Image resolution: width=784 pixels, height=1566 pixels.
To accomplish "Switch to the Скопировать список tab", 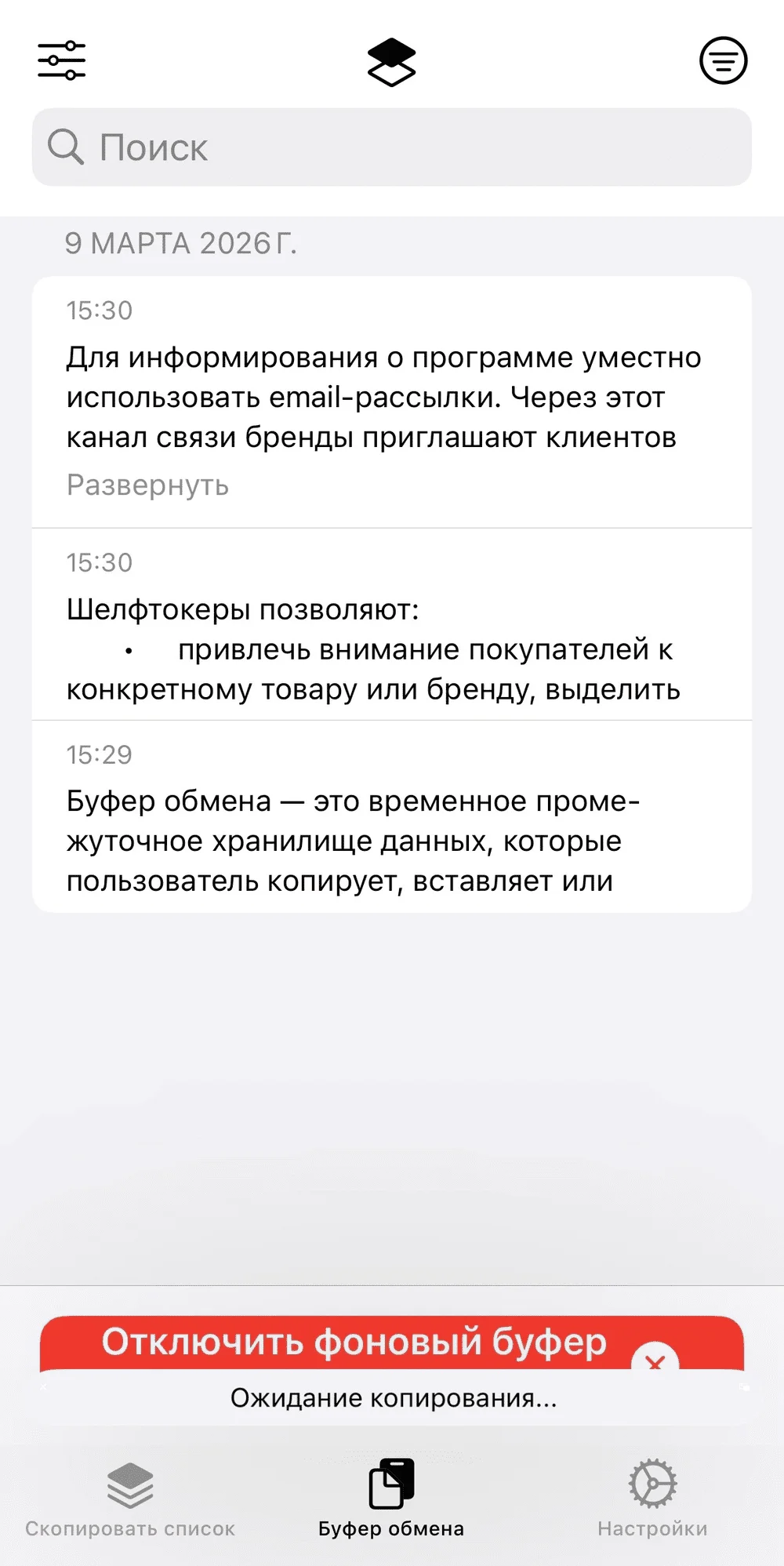I will click(x=130, y=1499).
